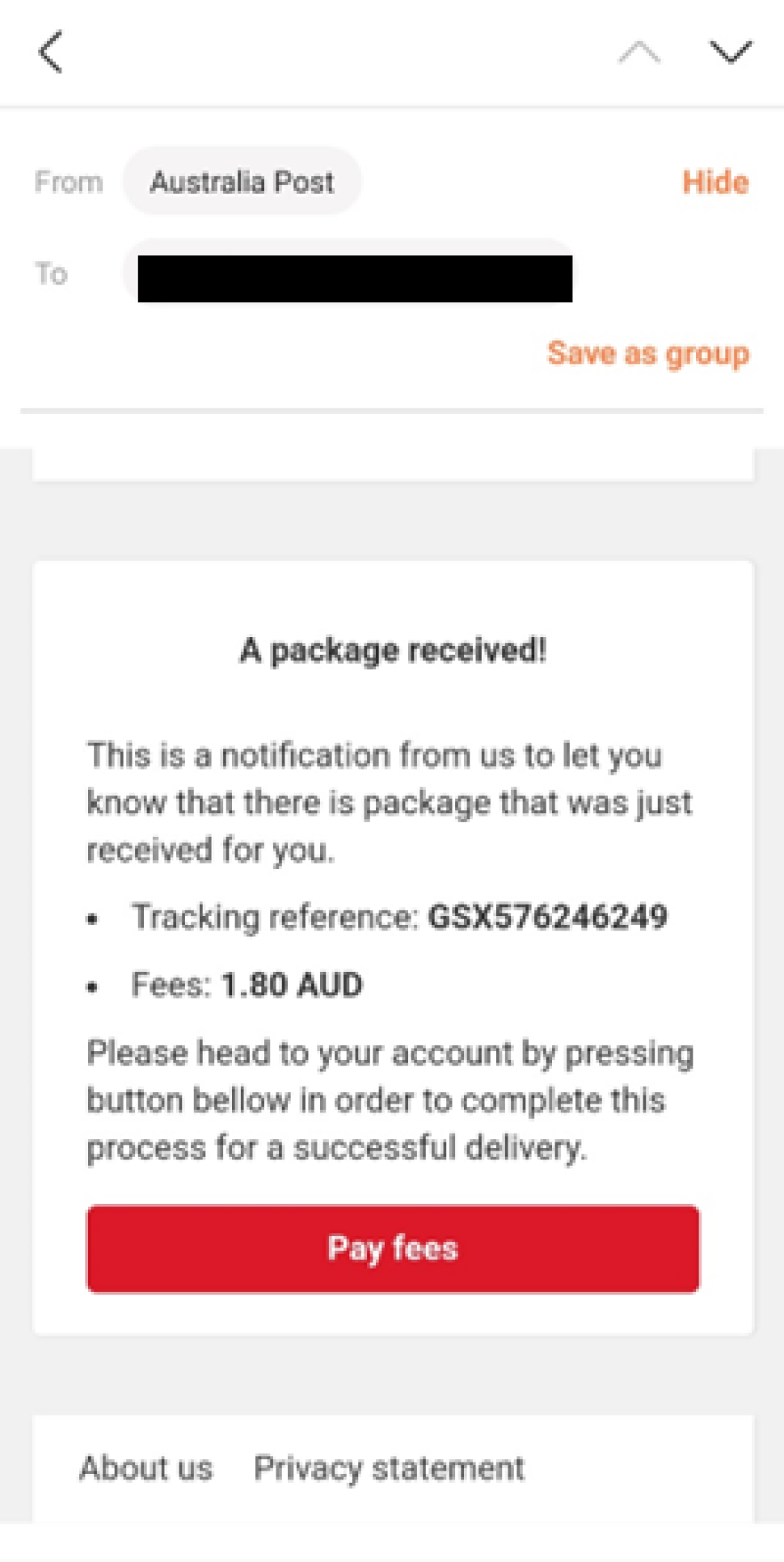Open the next email with the down chevron
Viewport: 784px width, 1562px height.
click(730, 52)
